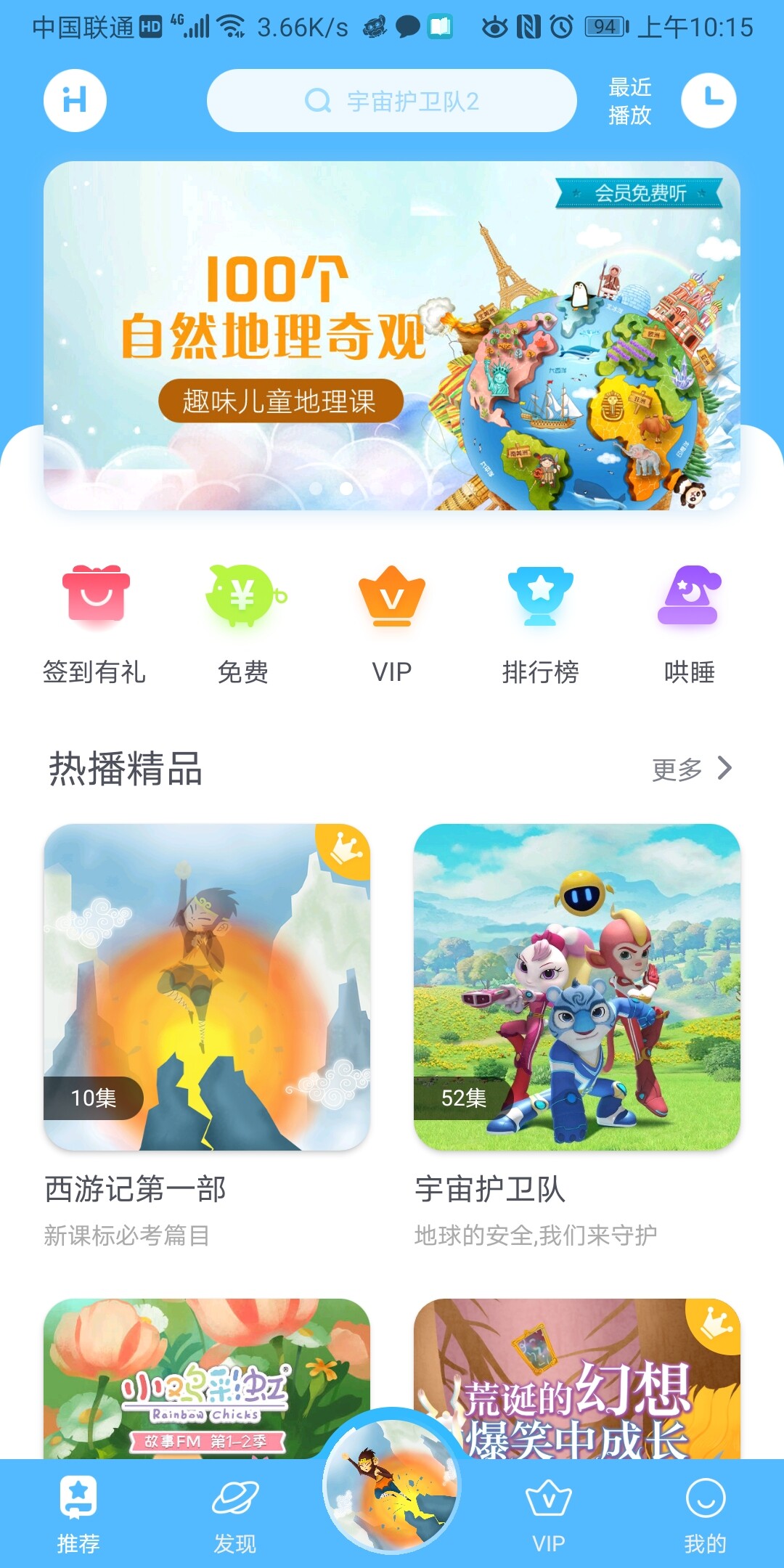This screenshot has height=1568, width=784.
Task: View 更多 under 热播精品
Action: click(x=691, y=769)
